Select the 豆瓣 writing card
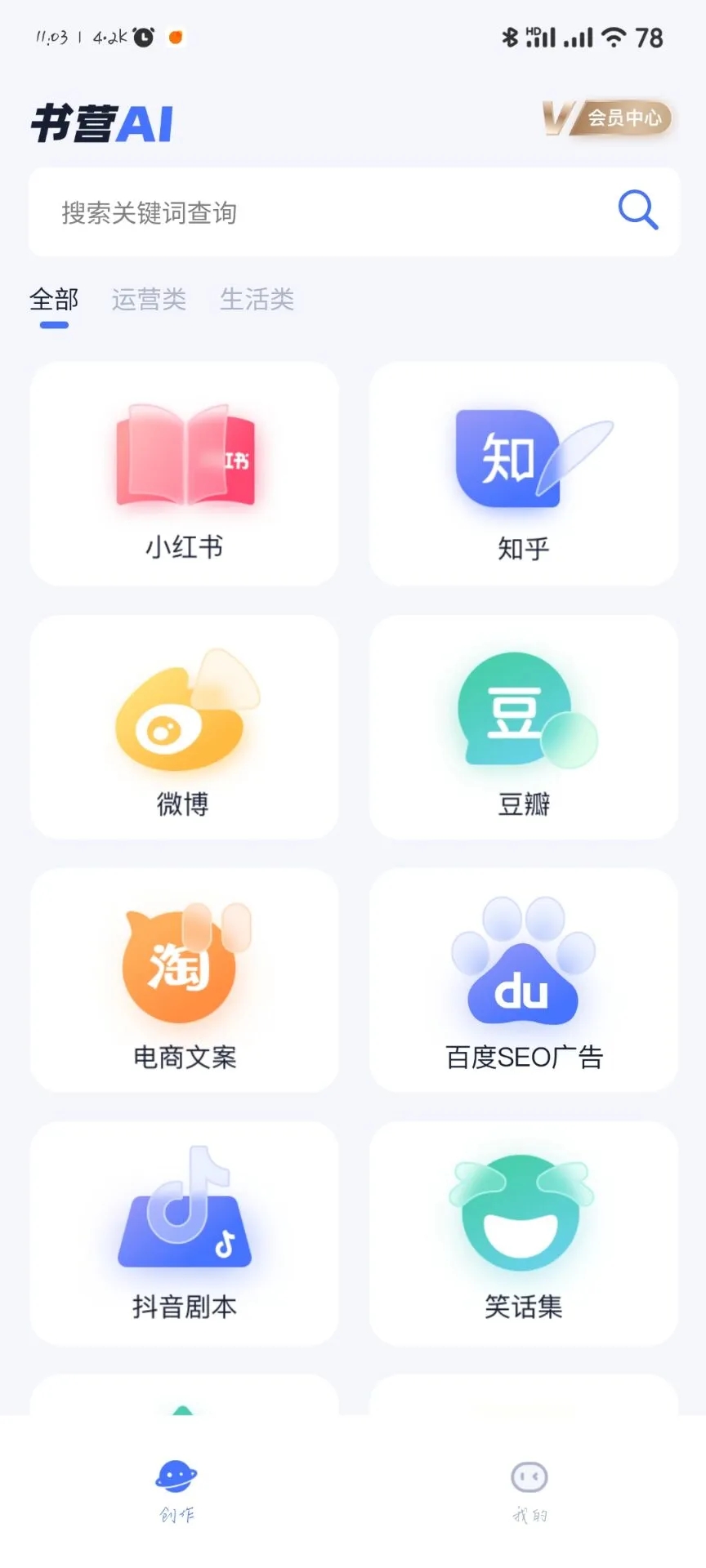706x1568 pixels. 523,727
